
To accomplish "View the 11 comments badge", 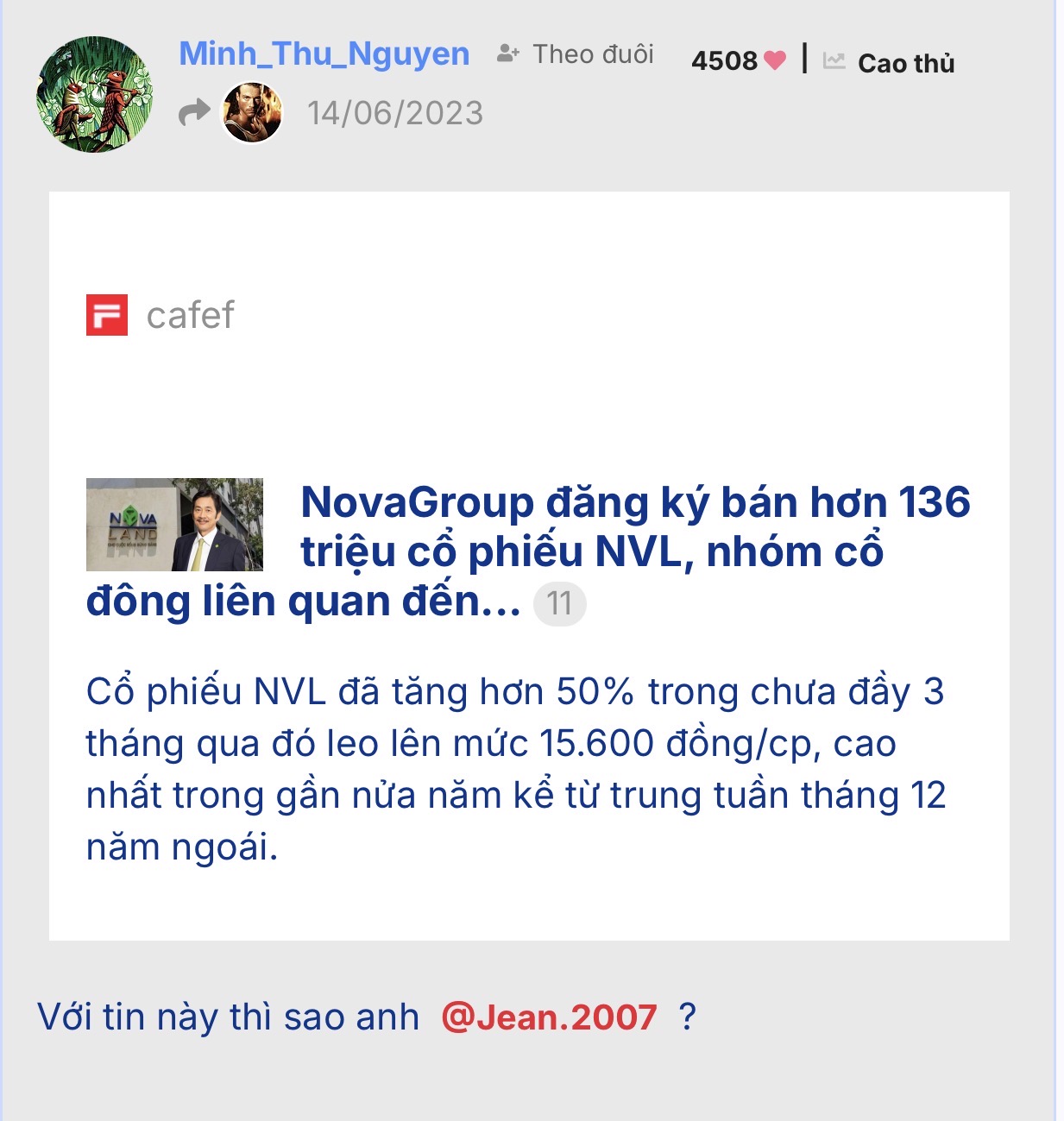I will tap(559, 603).
